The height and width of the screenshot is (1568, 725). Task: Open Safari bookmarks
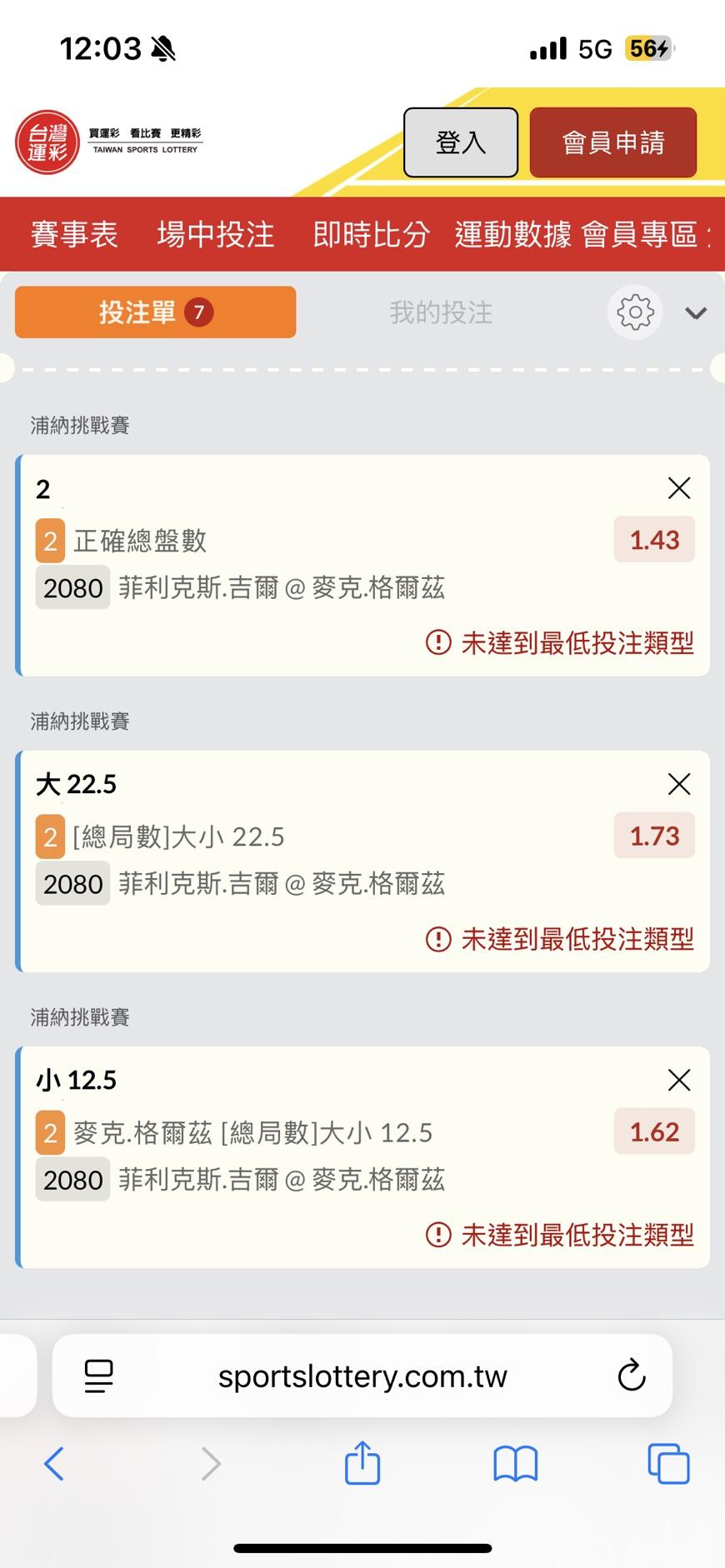[516, 1464]
